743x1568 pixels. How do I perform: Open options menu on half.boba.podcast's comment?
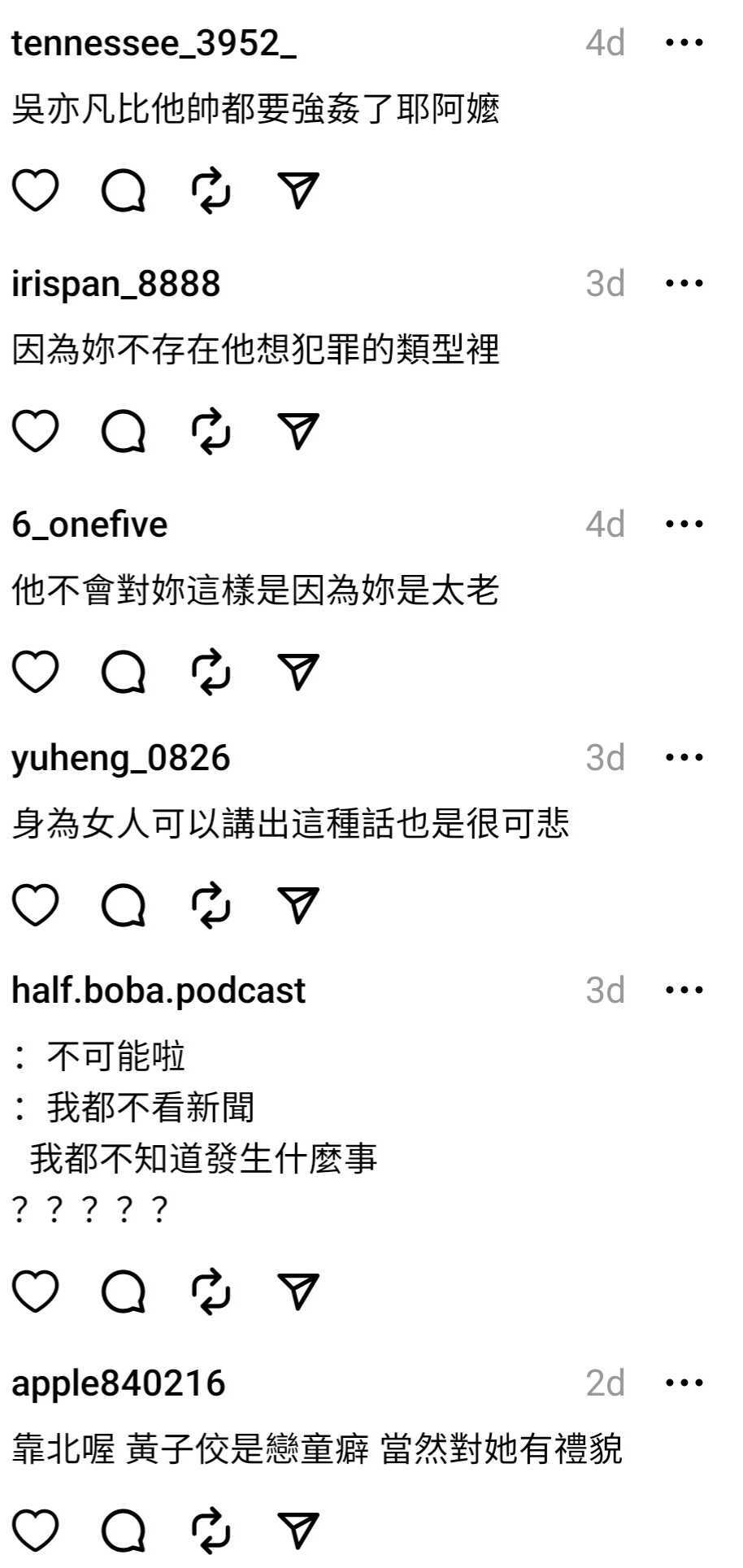(684, 989)
